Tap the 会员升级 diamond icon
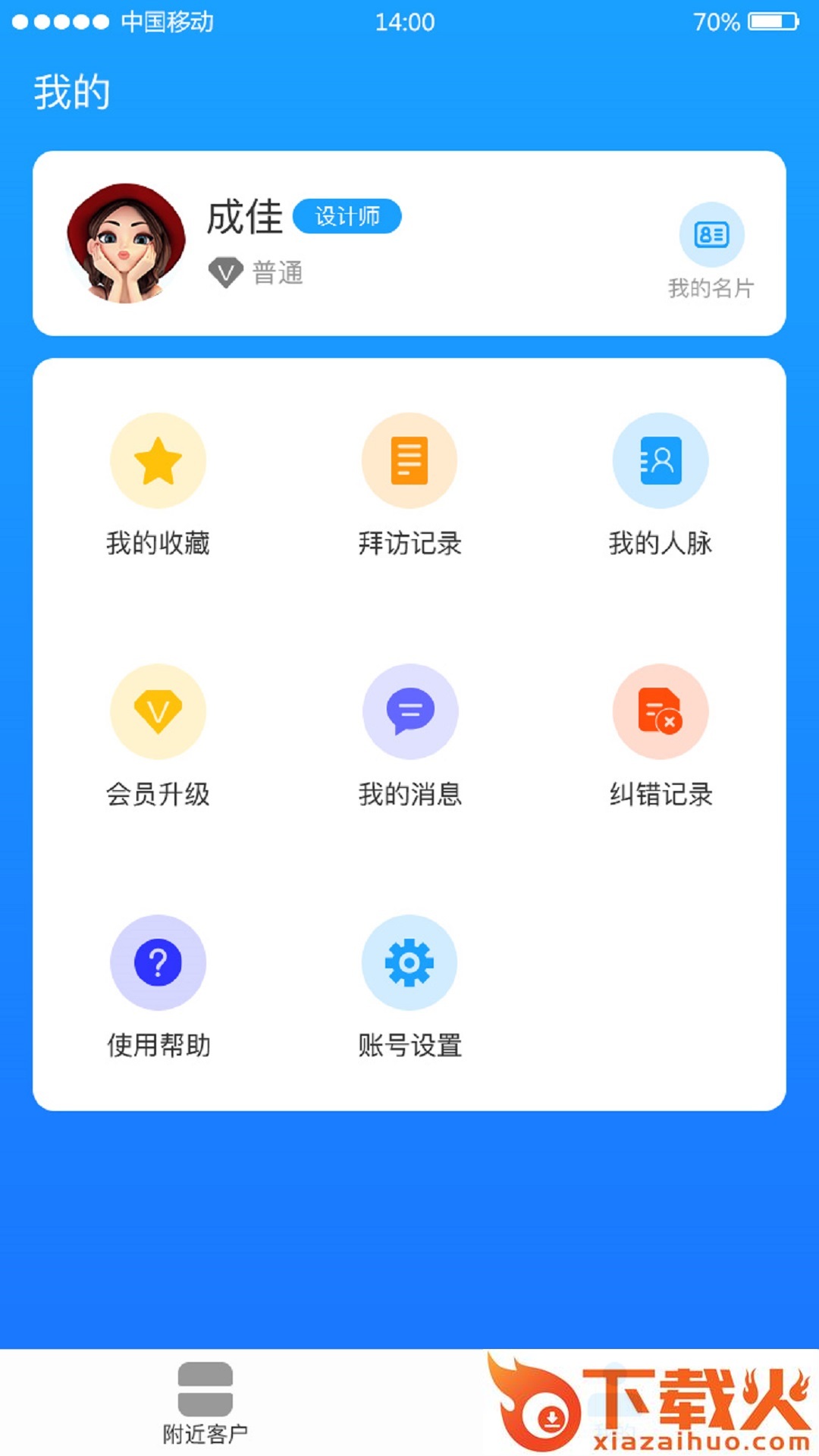 158,711
